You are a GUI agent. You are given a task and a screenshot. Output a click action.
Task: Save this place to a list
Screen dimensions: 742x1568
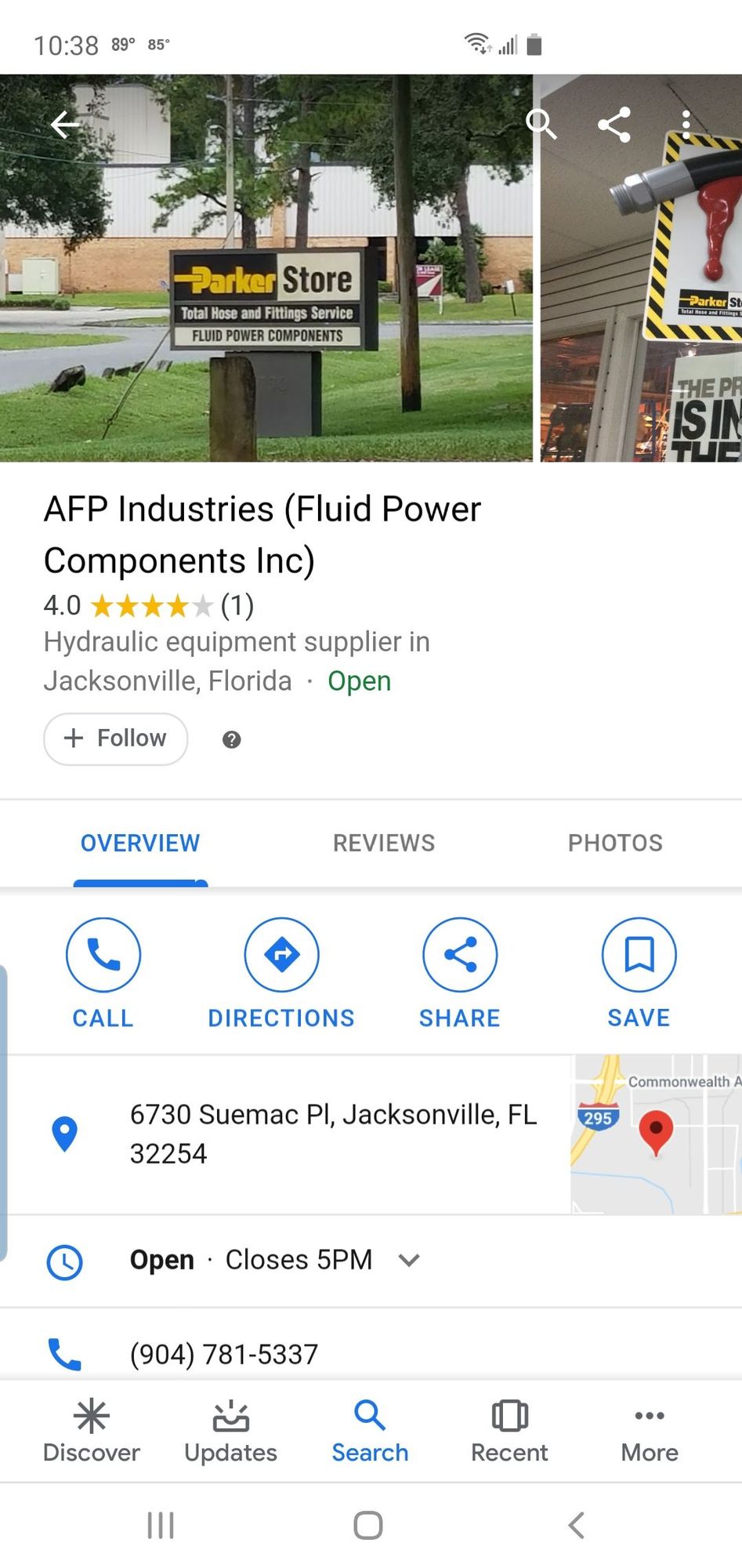tap(639, 972)
